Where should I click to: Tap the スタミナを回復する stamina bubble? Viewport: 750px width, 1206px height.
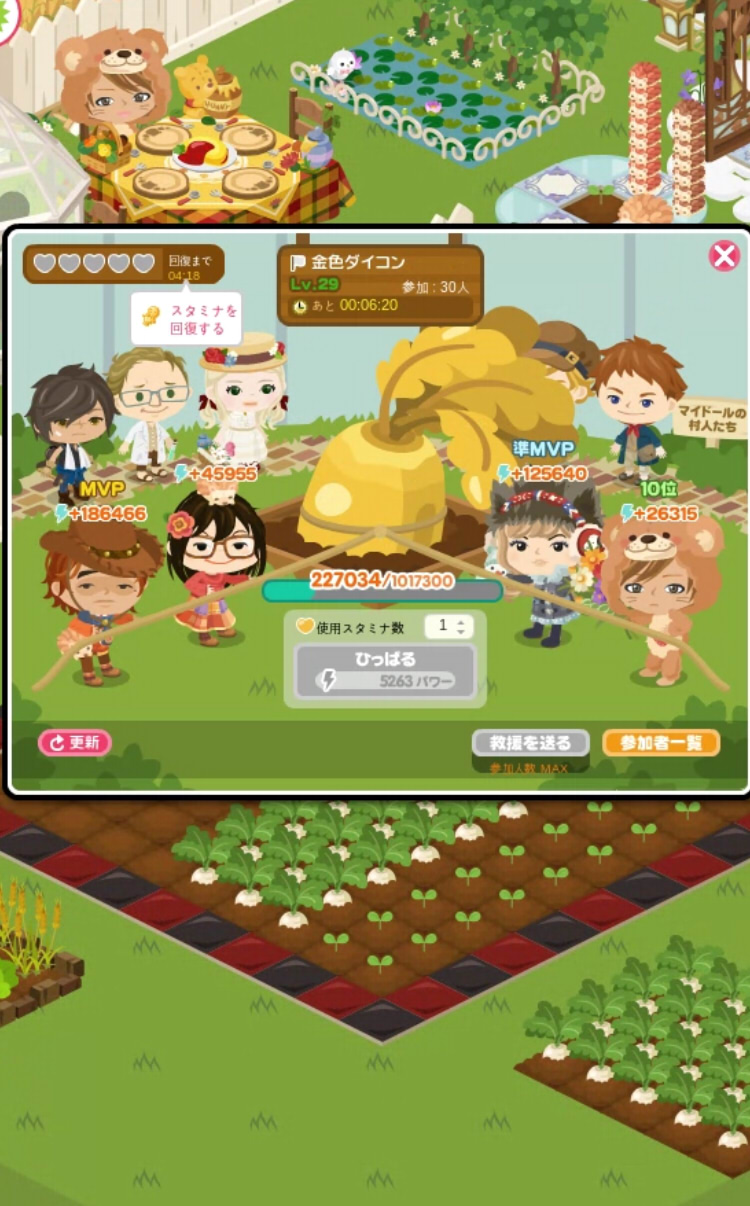186,318
